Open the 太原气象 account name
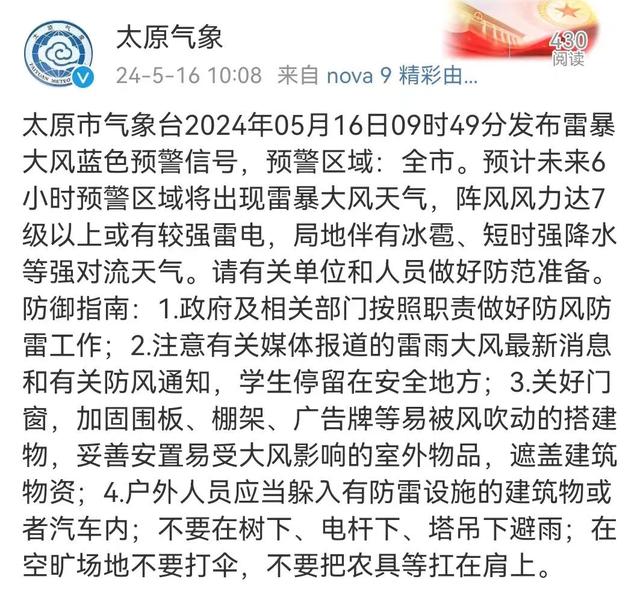The image size is (640, 594). click(x=169, y=38)
